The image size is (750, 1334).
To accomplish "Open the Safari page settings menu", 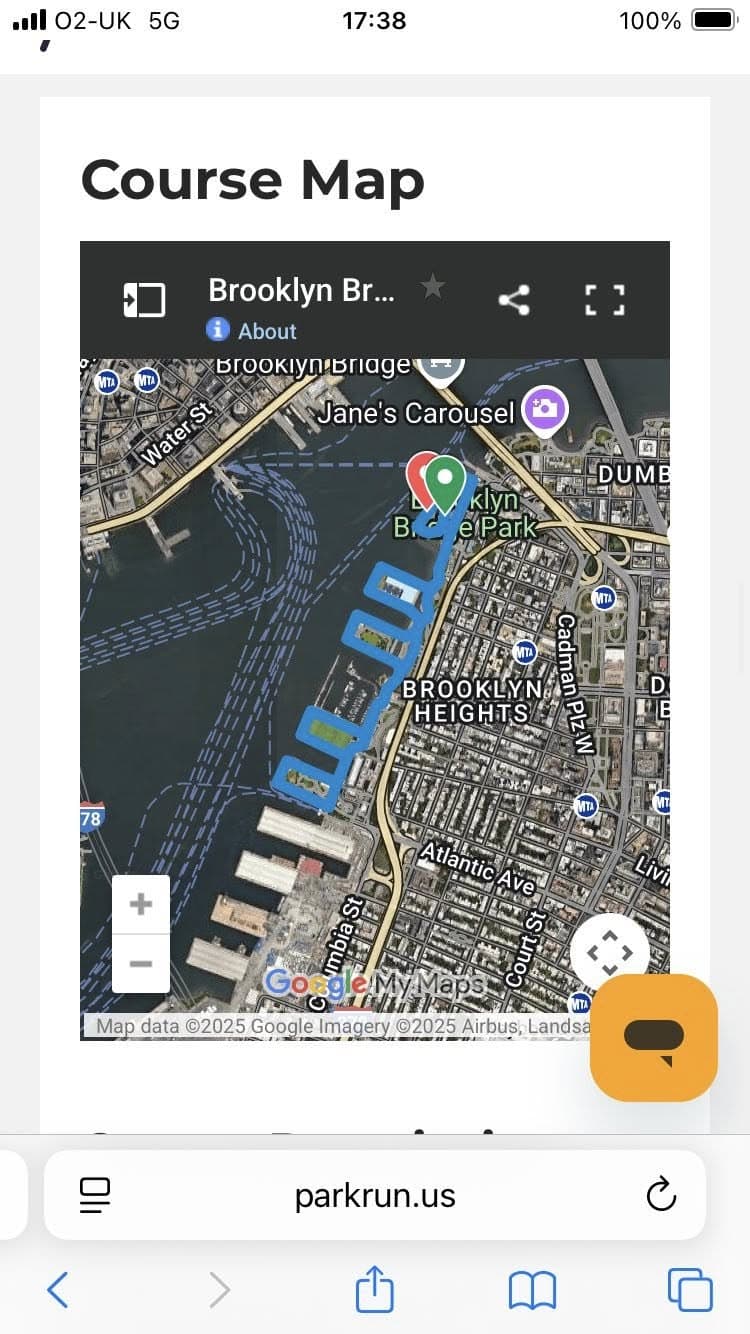I will (95, 1194).
